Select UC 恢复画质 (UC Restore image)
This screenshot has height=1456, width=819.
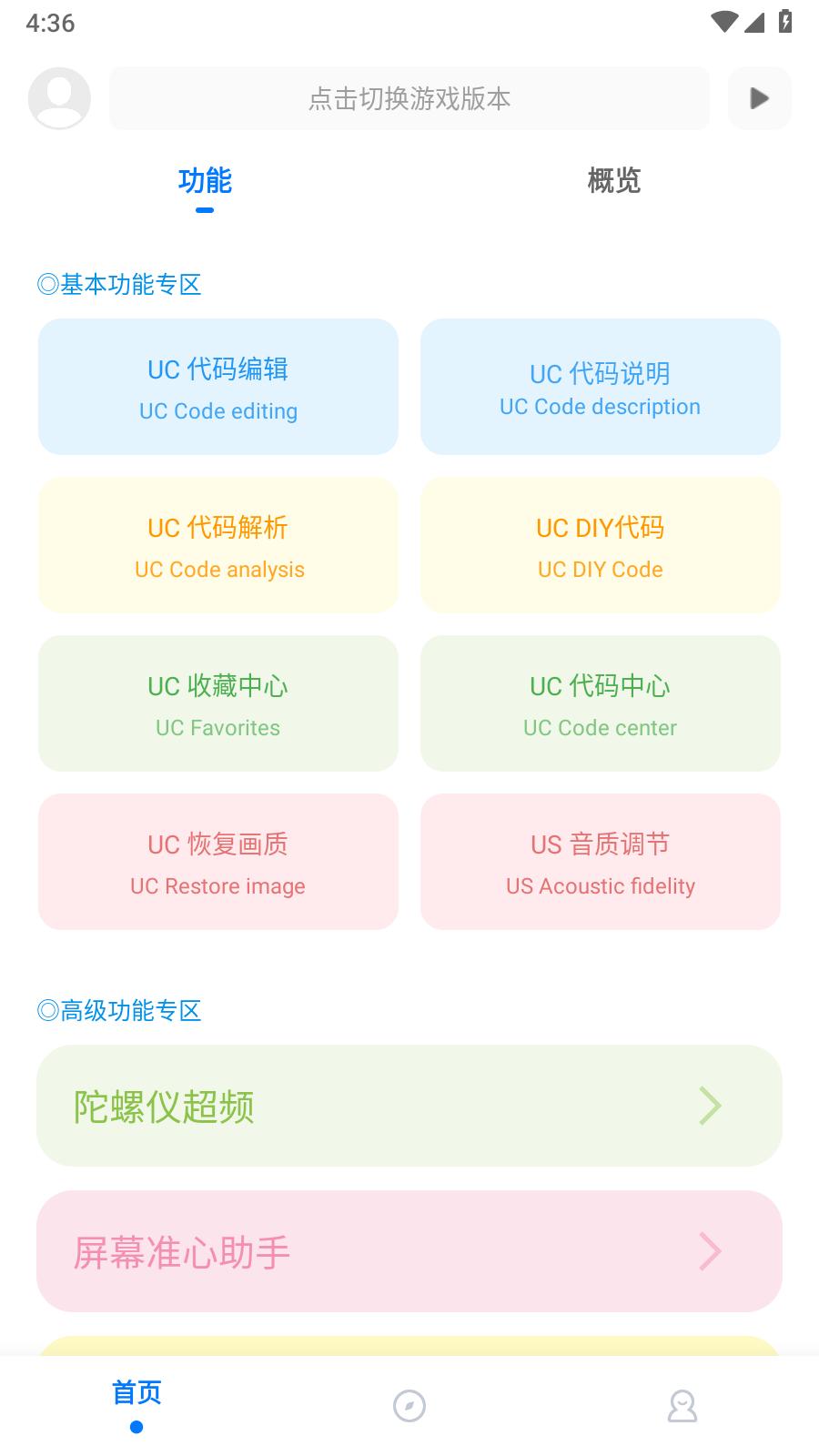[218, 862]
